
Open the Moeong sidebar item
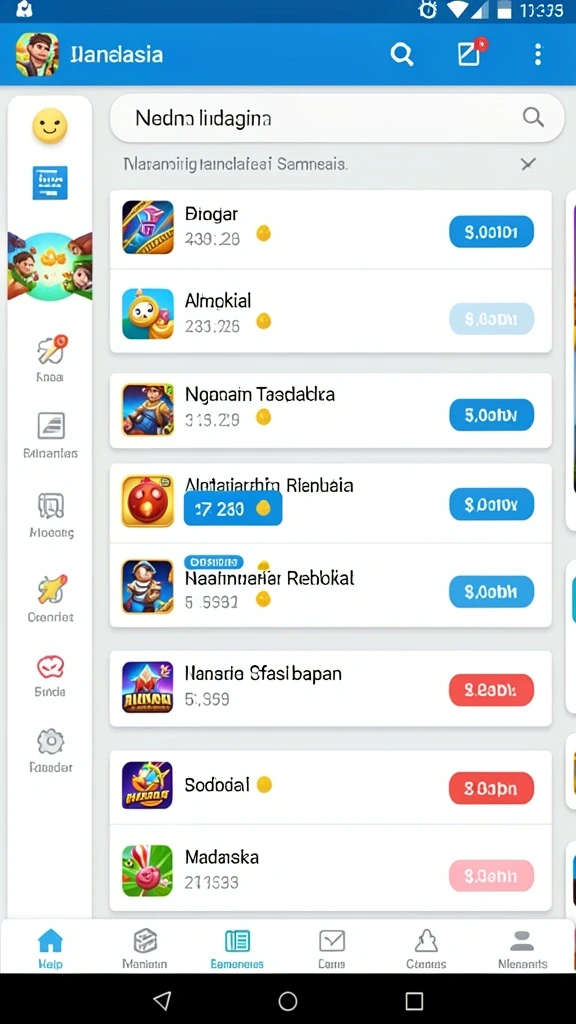click(51, 515)
